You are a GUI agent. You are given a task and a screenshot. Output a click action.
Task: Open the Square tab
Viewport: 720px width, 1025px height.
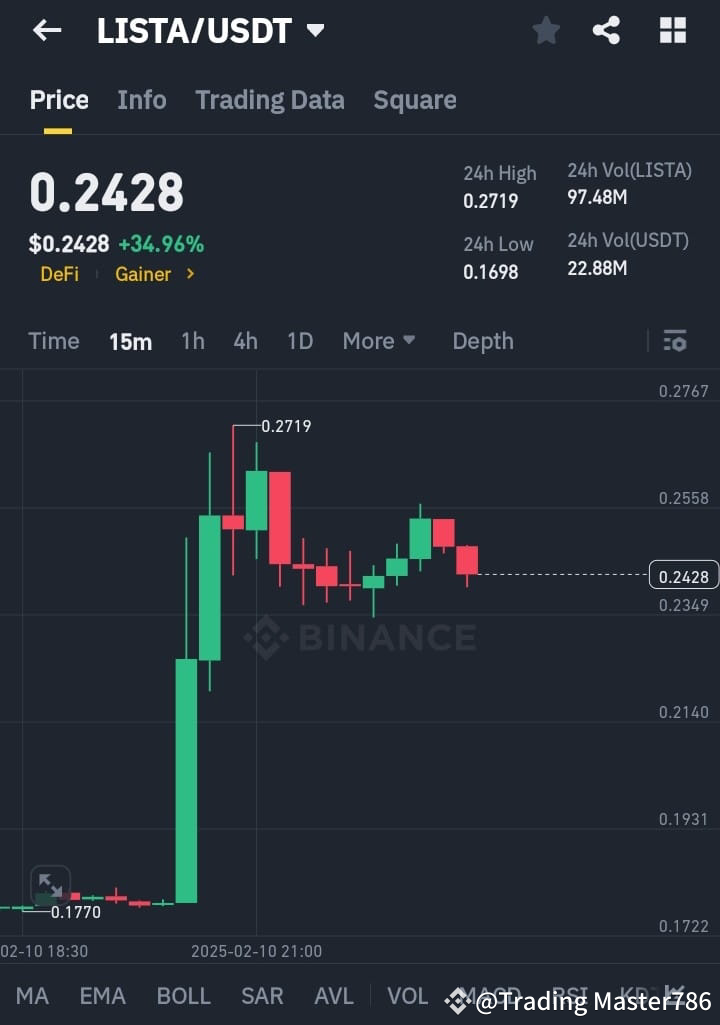415,100
